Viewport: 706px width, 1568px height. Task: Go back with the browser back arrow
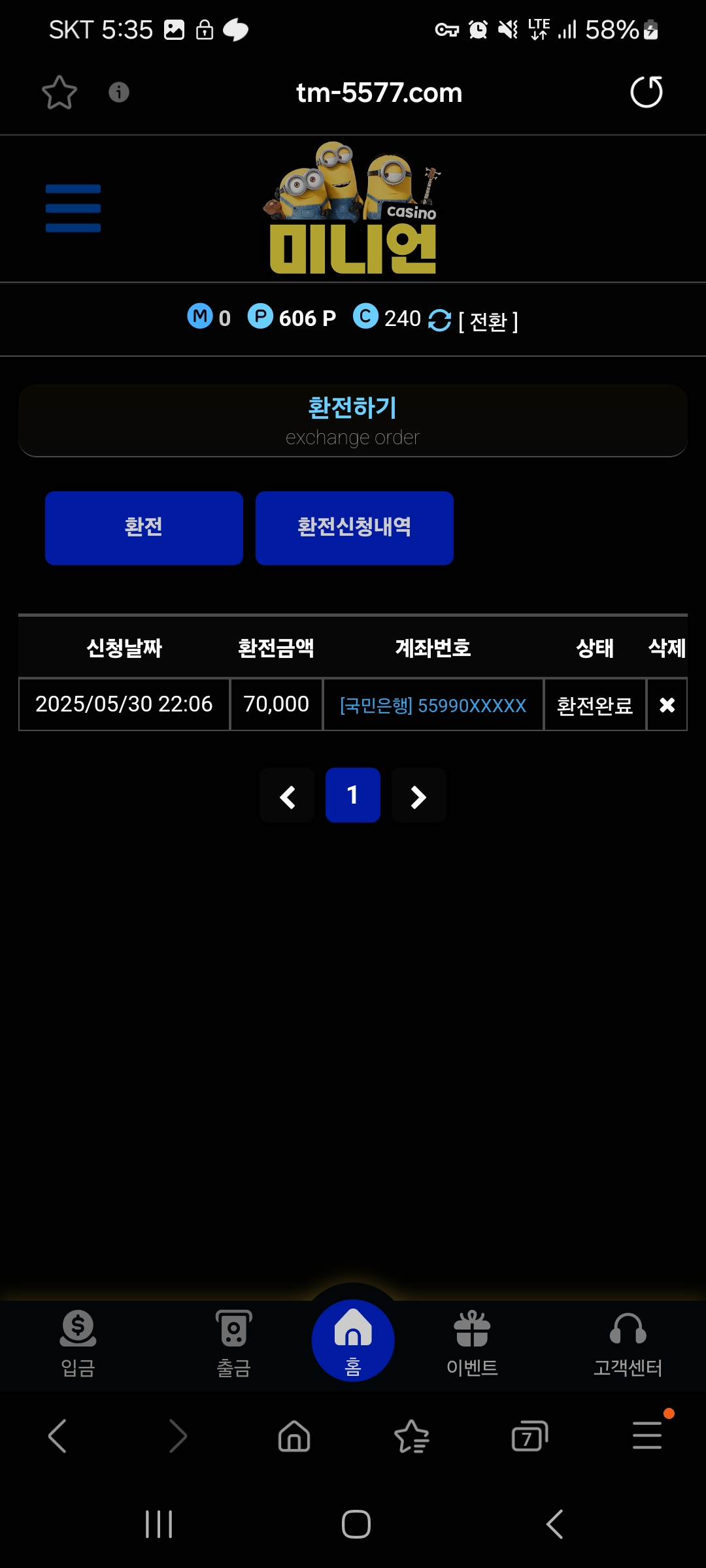pos(58,1436)
